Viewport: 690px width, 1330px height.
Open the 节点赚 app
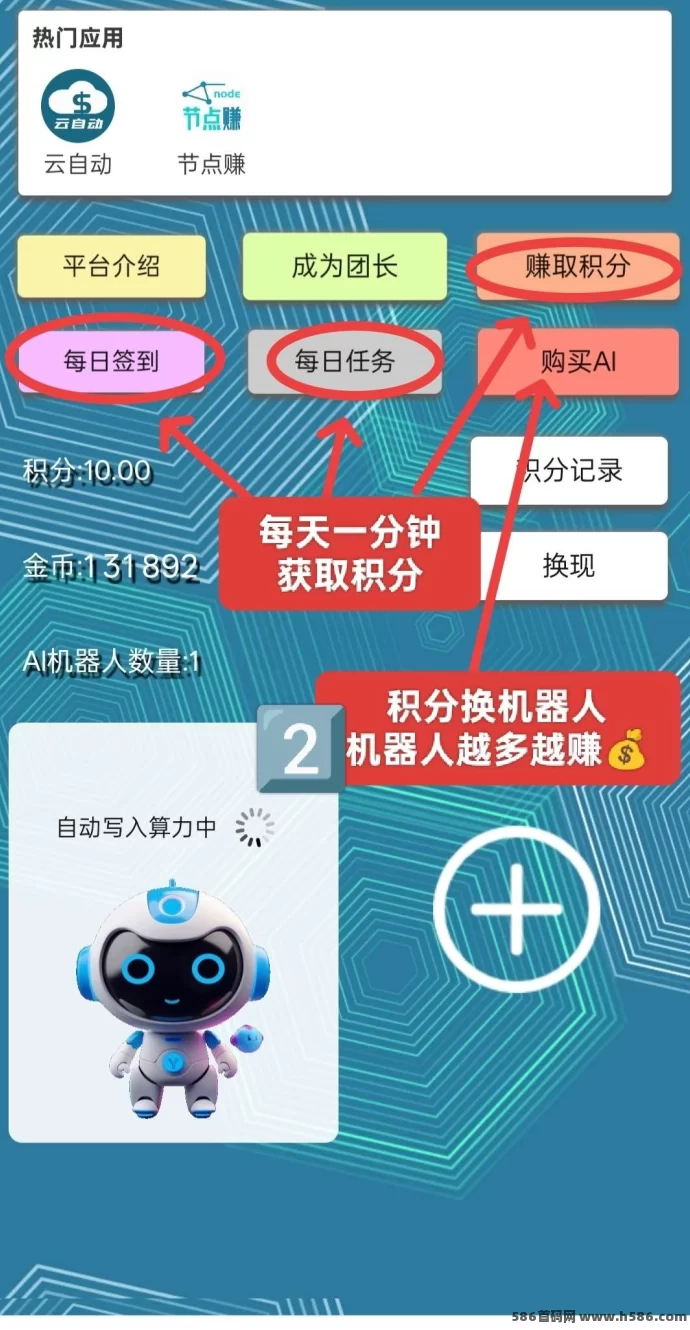212,108
